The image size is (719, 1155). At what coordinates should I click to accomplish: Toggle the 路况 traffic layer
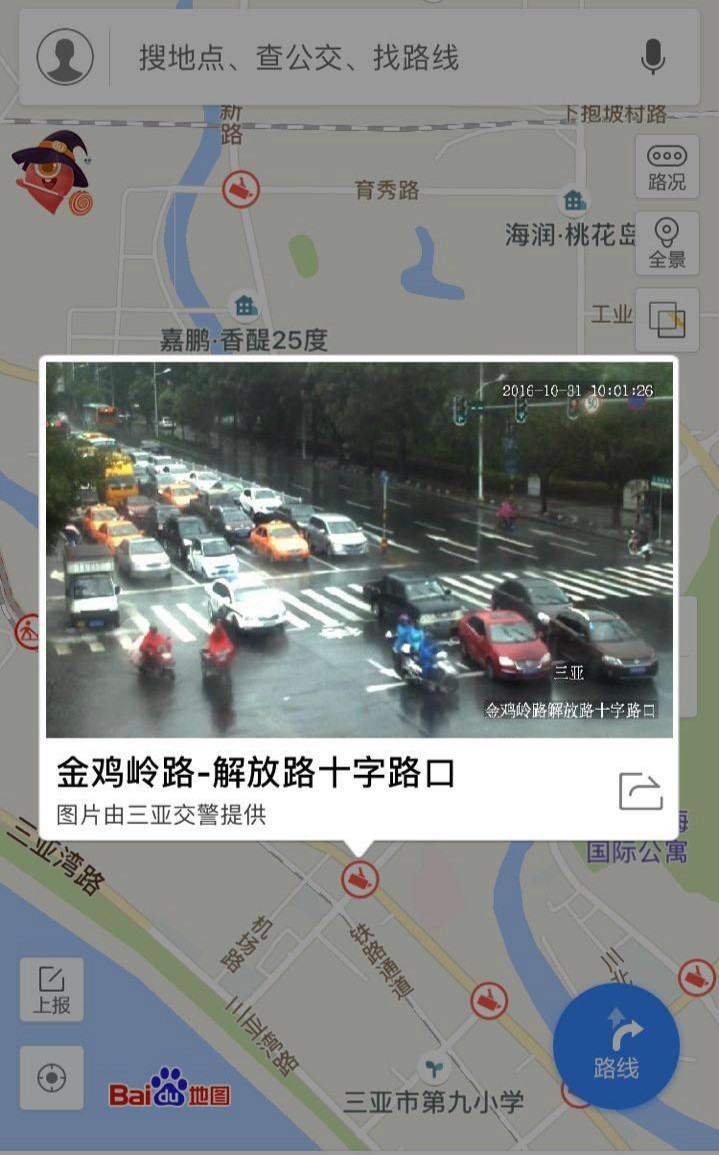[667, 167]
